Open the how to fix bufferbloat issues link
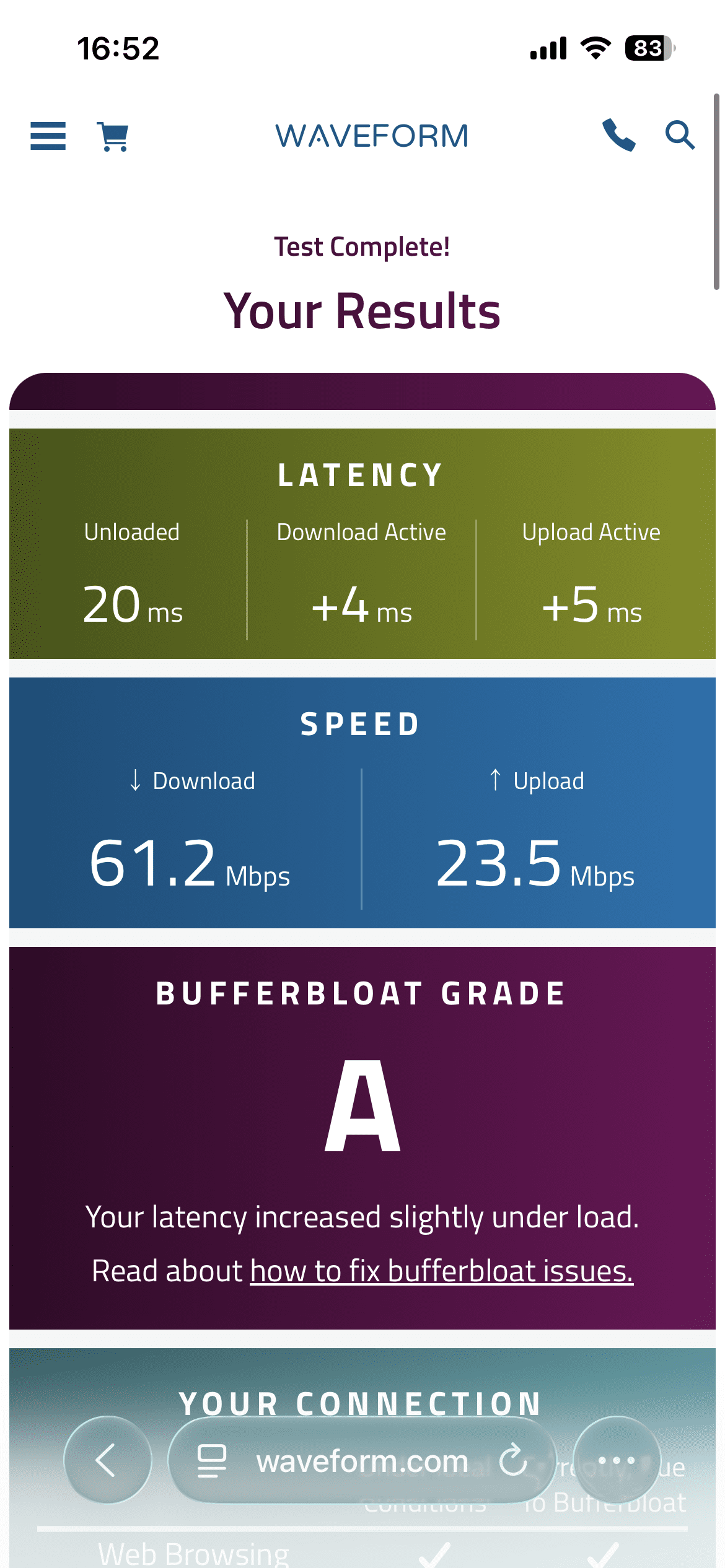 tap(441, 1271)
